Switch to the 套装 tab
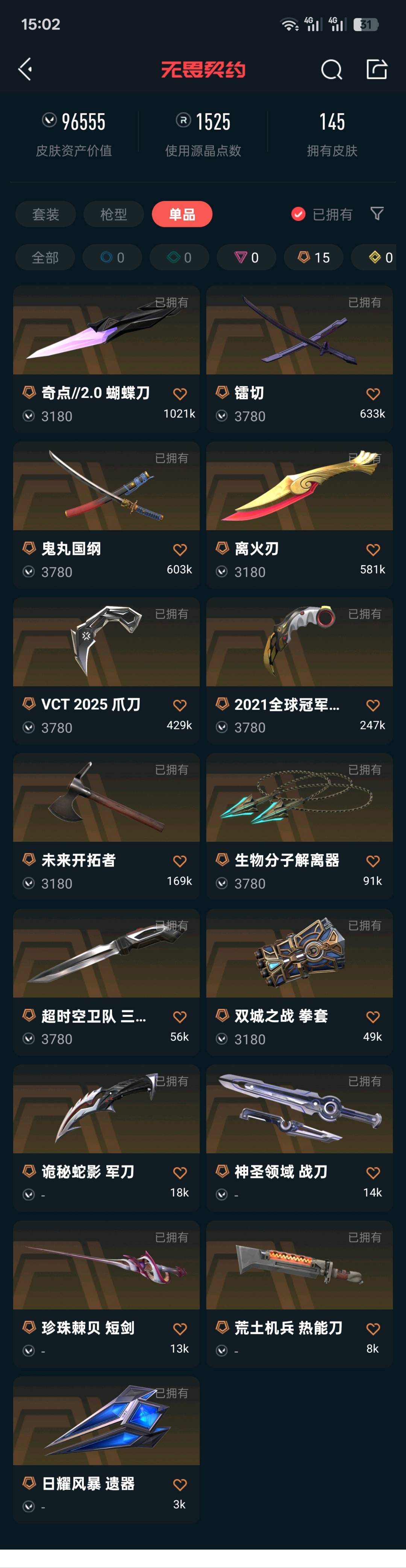The height and width of the screenshot is (1568, 406). (x=45, y=214)
